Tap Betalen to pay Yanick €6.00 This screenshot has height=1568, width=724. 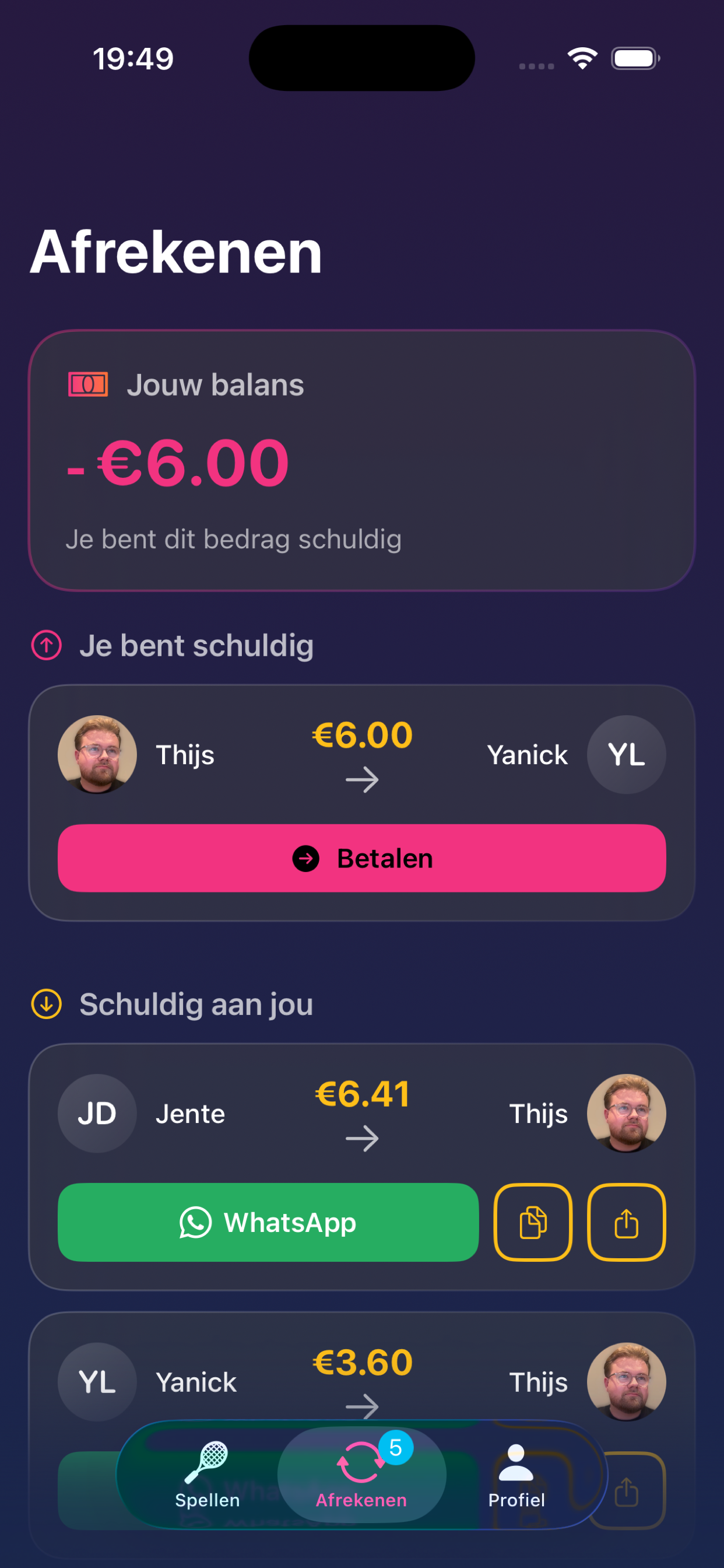tap(361, 858)
